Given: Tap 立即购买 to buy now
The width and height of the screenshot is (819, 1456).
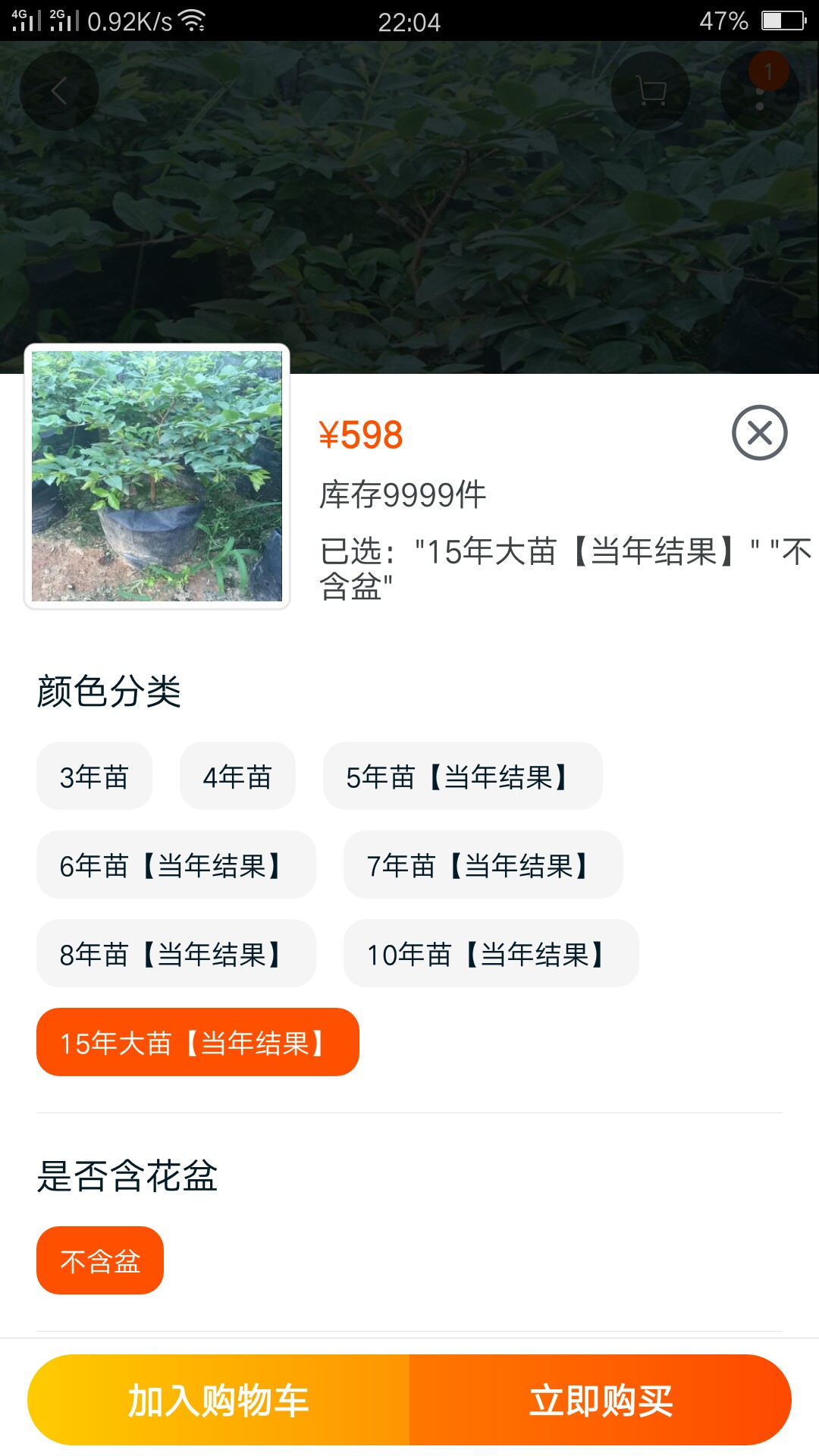Looking at the screenshot, I should point(601,1400).
